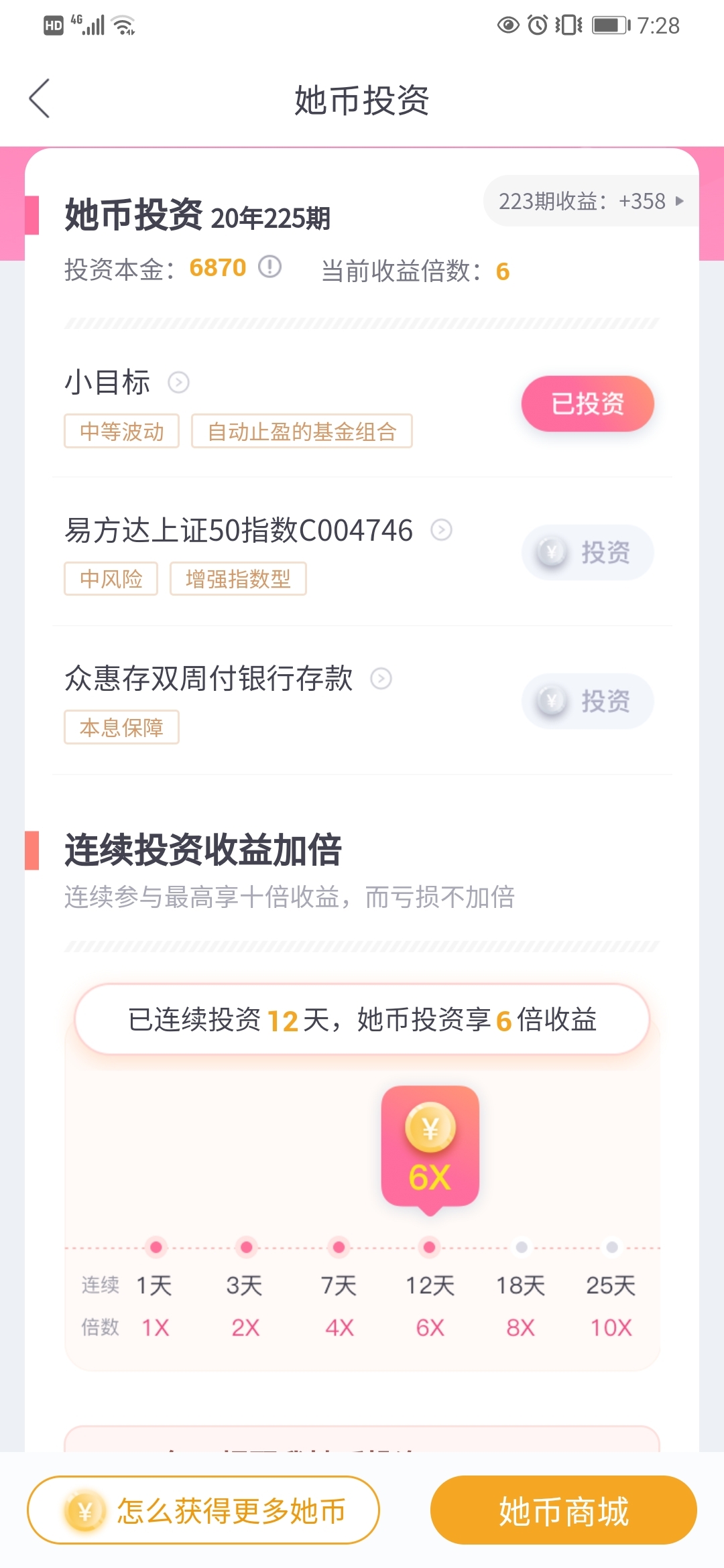The width and height of the screenshot is (724, 1568).
Task: Open details arrow for 小目标
Action: point(178,383)
